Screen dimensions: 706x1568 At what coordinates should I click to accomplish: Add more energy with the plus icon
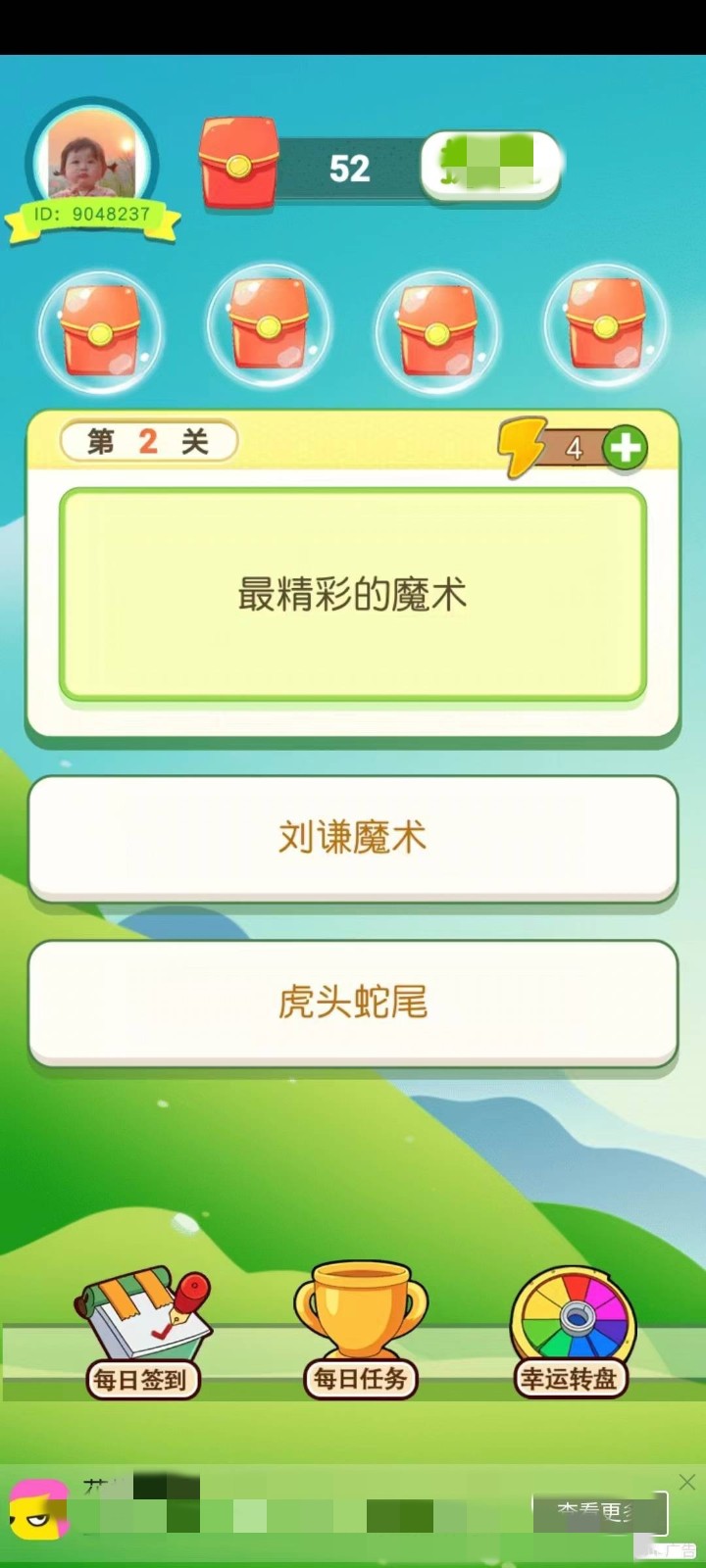(x=625, y=449)
